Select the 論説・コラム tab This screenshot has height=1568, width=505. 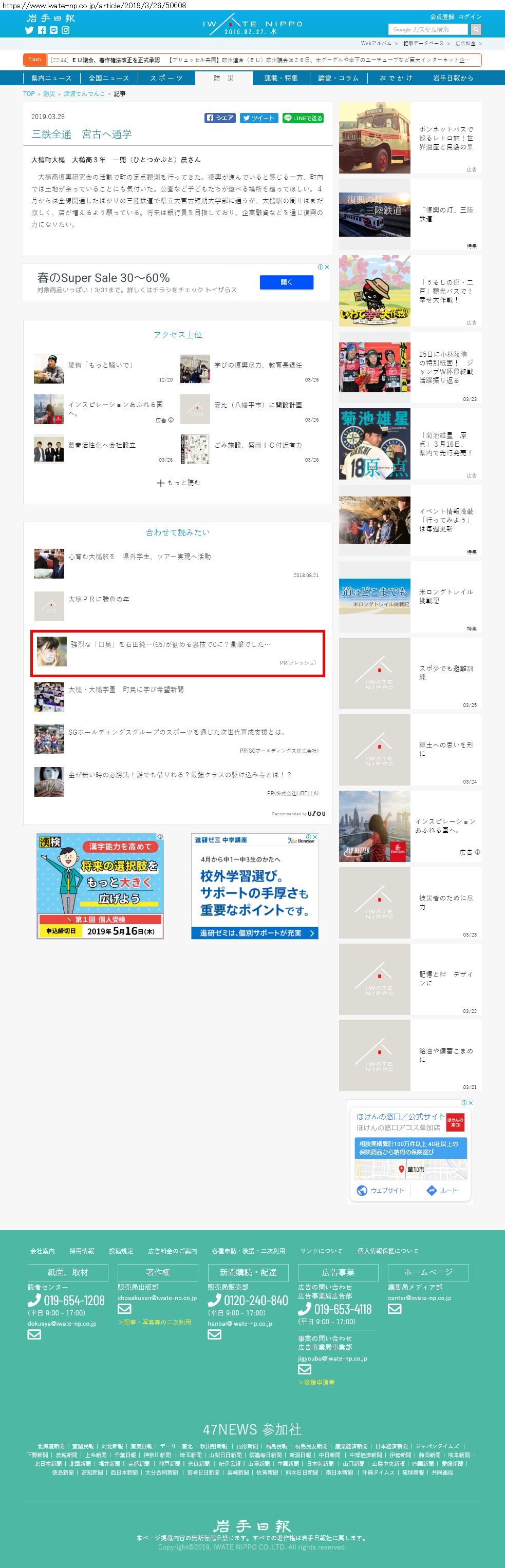pos(338,78)
